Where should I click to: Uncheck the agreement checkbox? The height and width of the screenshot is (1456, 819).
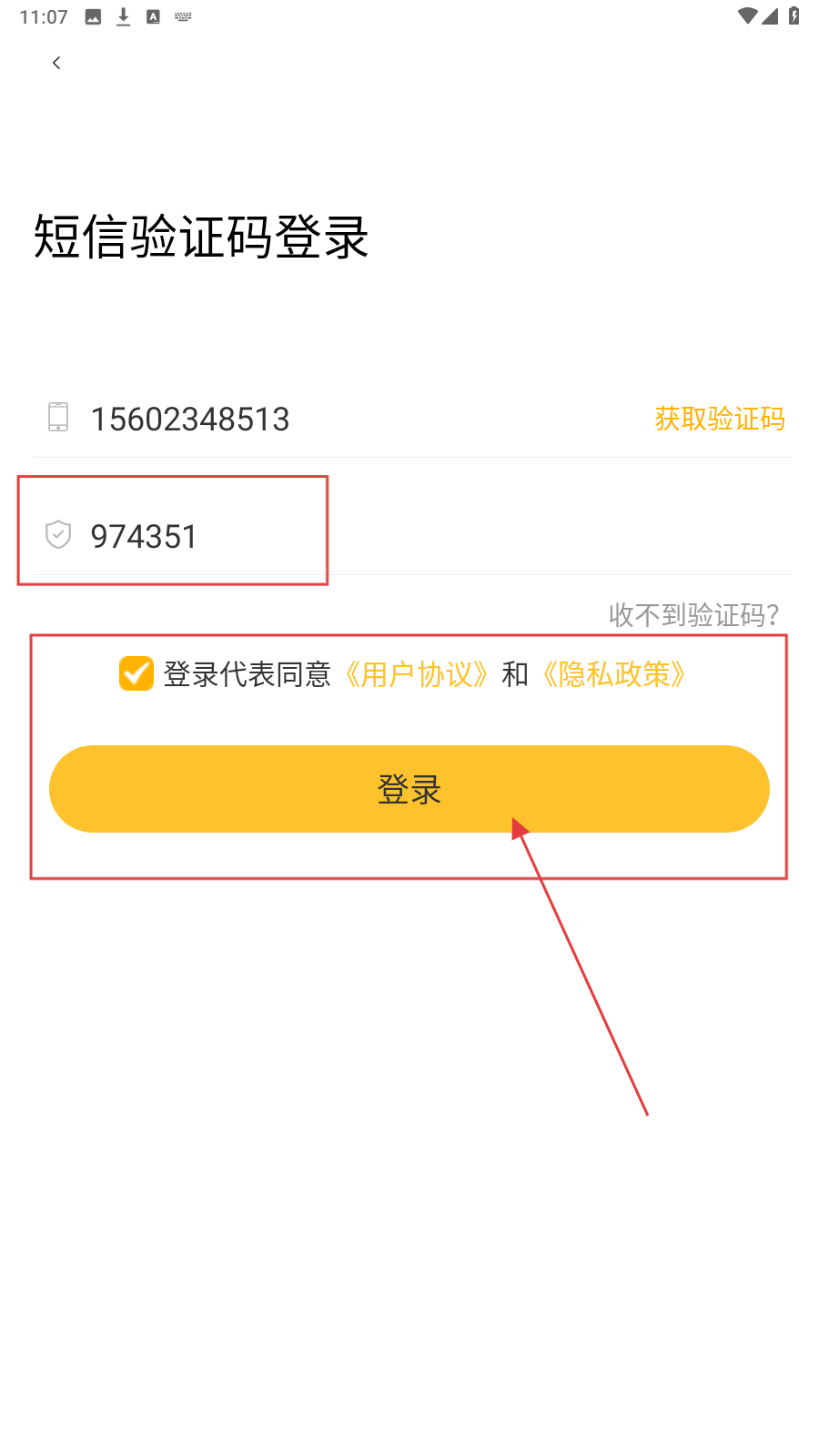[x=136, y=674]
